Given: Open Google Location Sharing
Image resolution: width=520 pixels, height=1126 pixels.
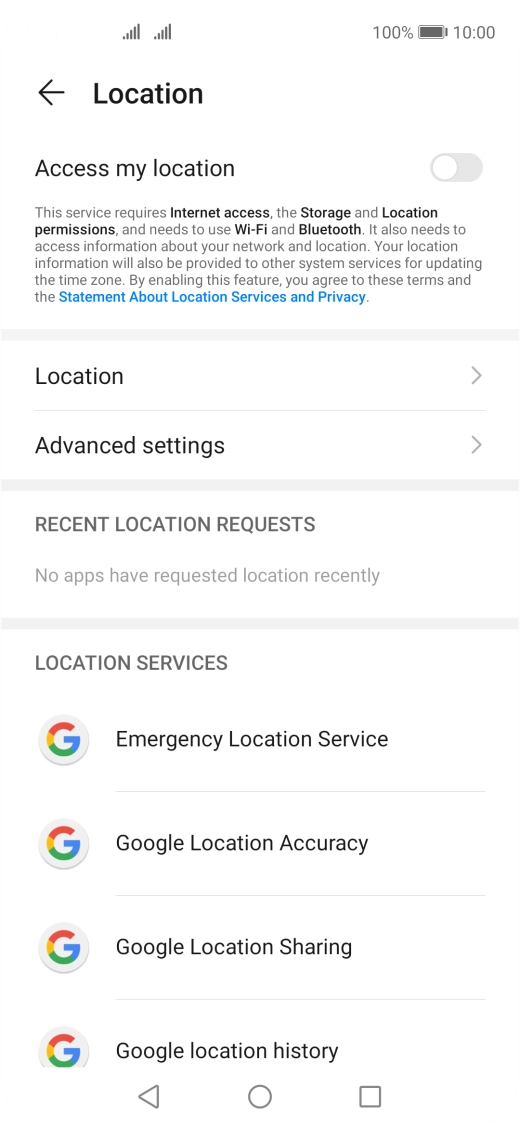Looking at the screenshot, I should (260, 947).
